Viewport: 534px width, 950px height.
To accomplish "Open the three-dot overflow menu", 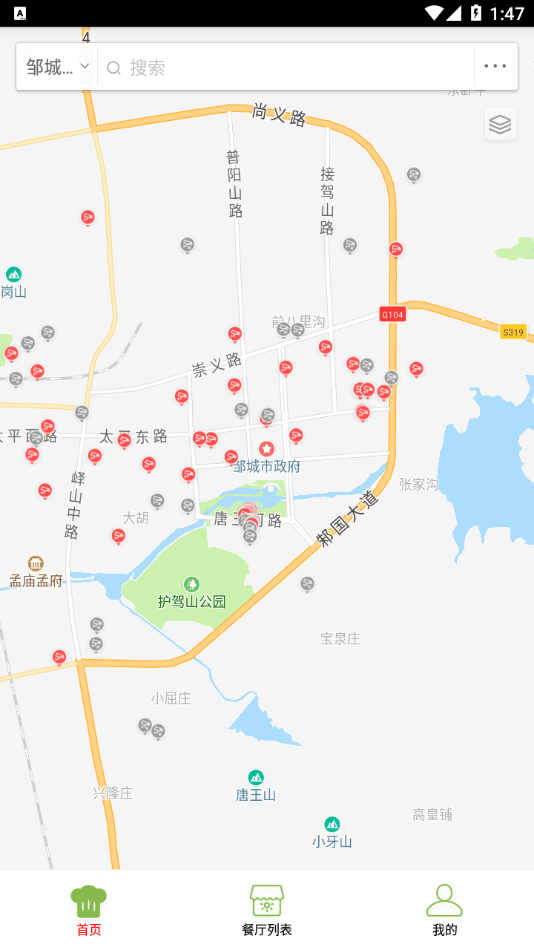I will coord(495,67).
